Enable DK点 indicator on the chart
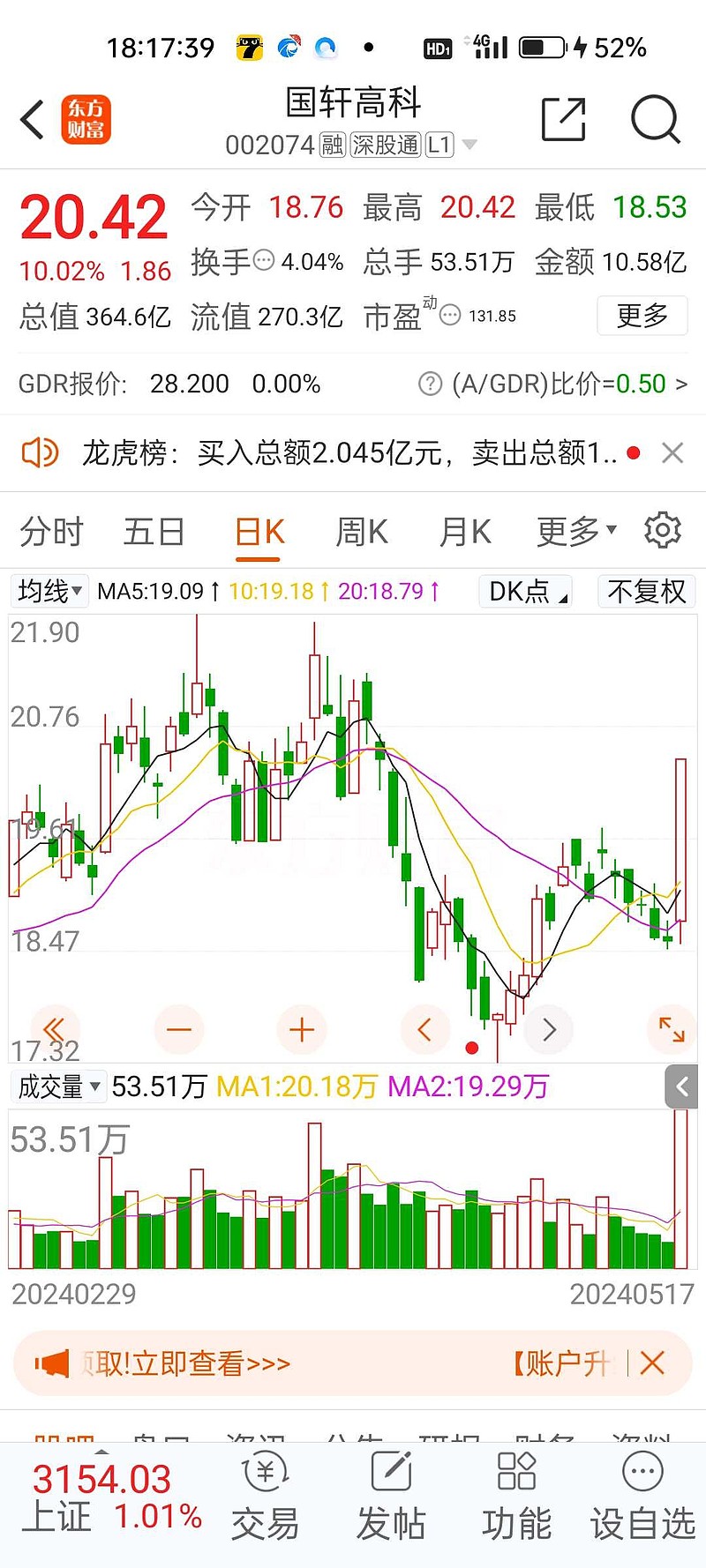This screenshot has height=1568, width=706. 524,592
